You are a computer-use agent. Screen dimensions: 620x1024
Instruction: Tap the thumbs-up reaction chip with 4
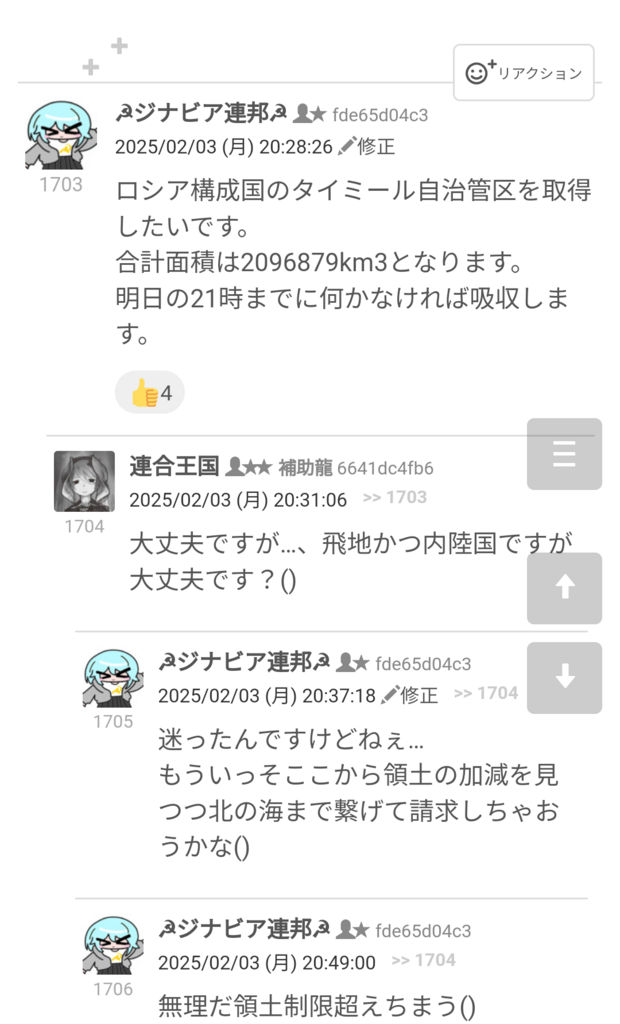pos(150,393)
